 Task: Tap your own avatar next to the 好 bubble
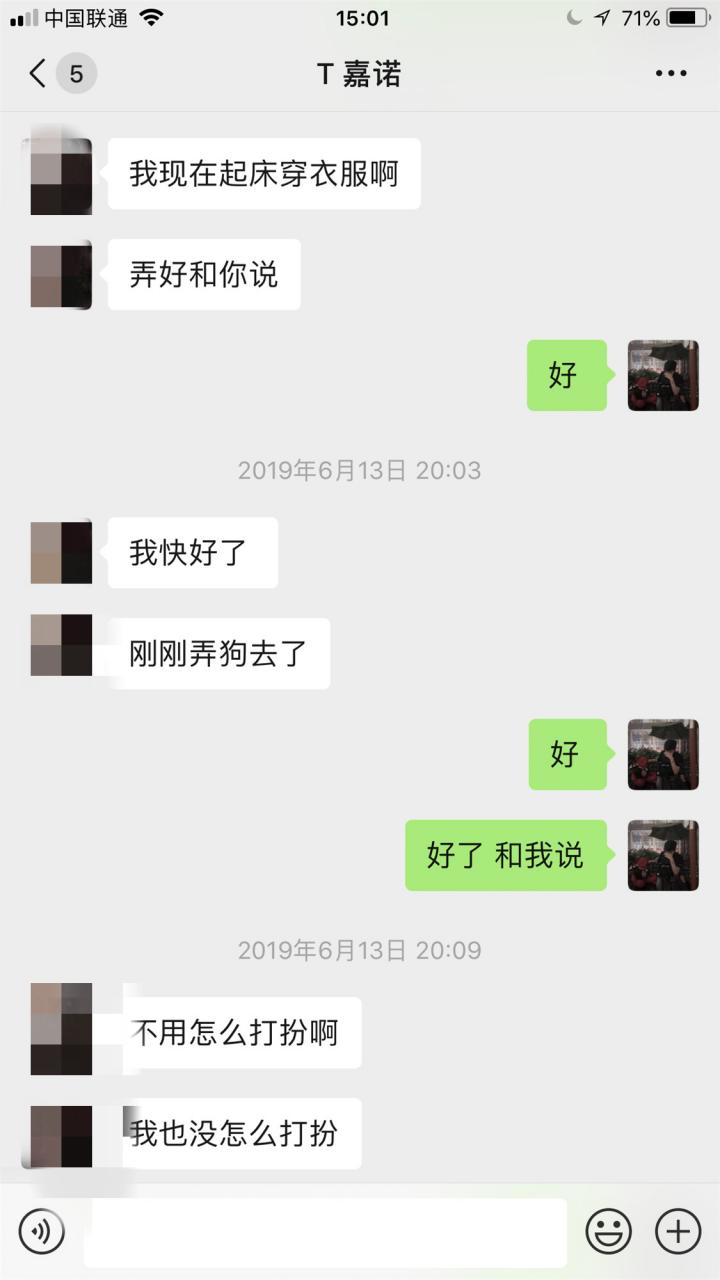click(x=662, y=376)
